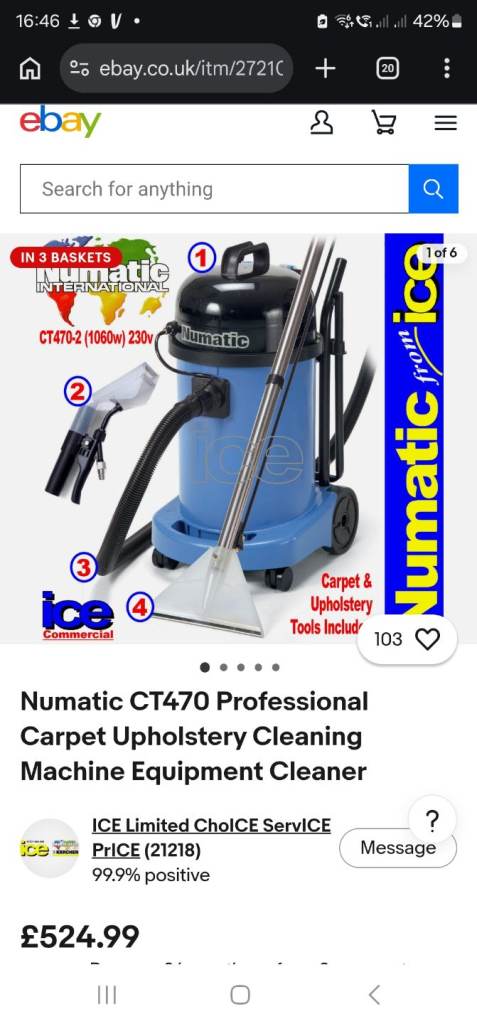This screenshot has height=1024, width=477.
Task: View the shopping cart
Action: 384,122
